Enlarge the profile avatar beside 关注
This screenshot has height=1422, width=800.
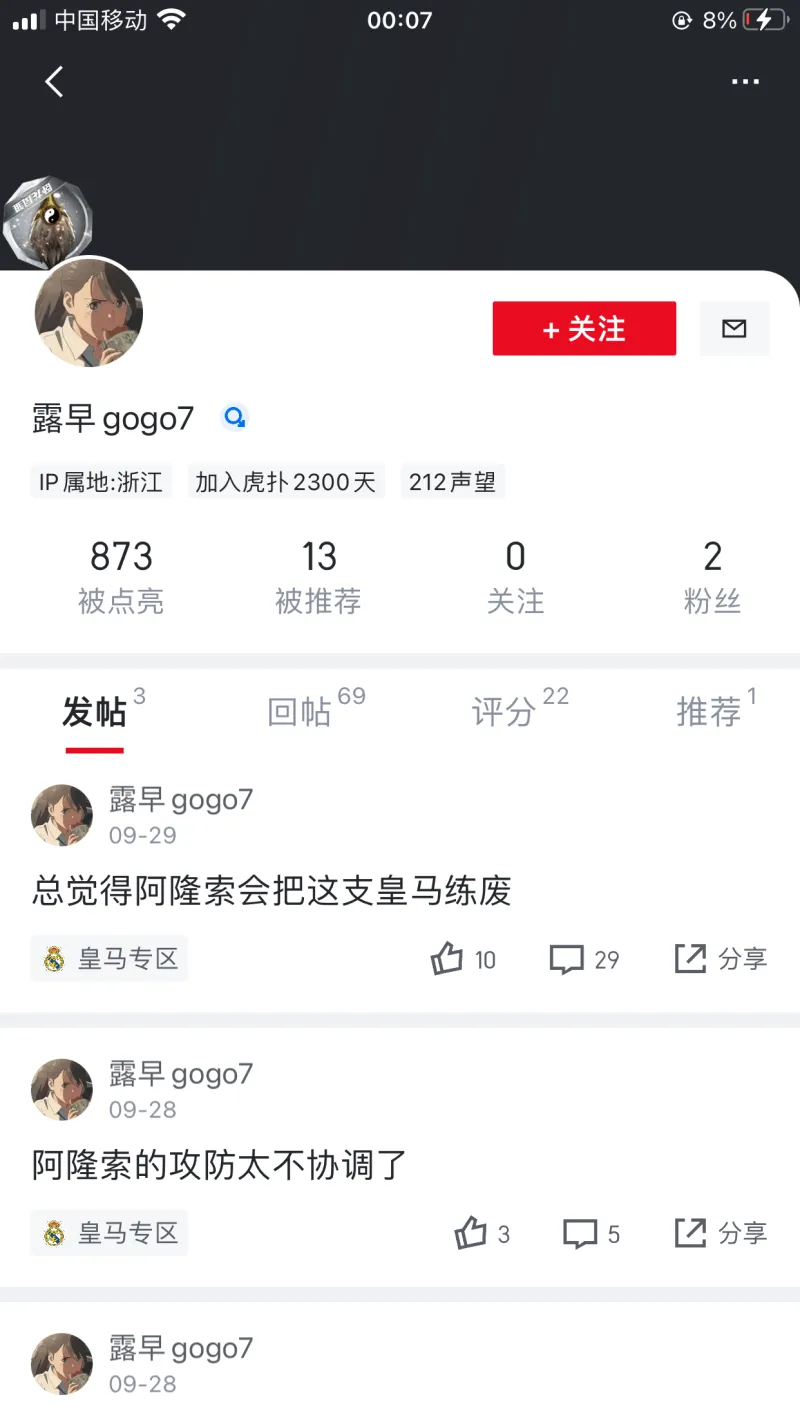[89, 313]
